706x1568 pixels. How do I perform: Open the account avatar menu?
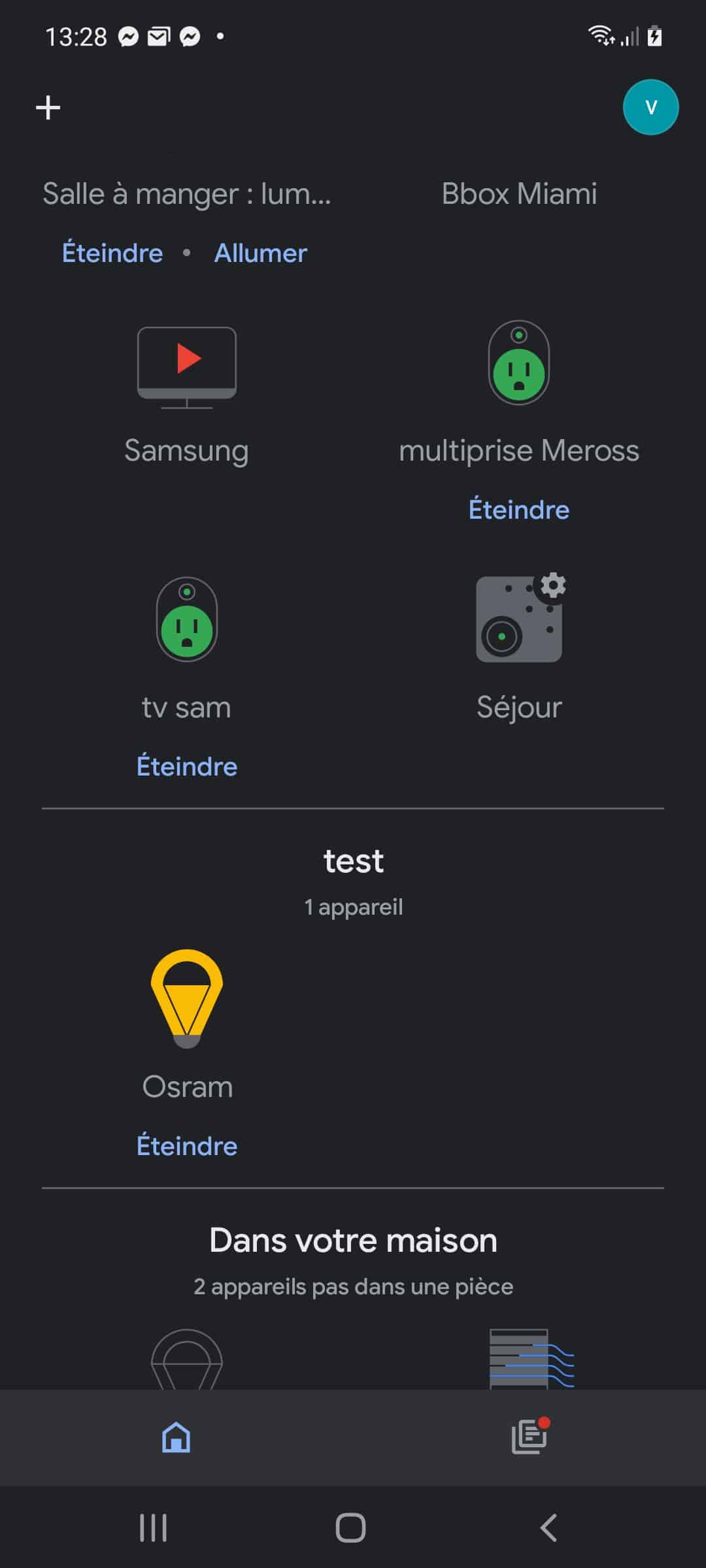[x=650, y=107]
